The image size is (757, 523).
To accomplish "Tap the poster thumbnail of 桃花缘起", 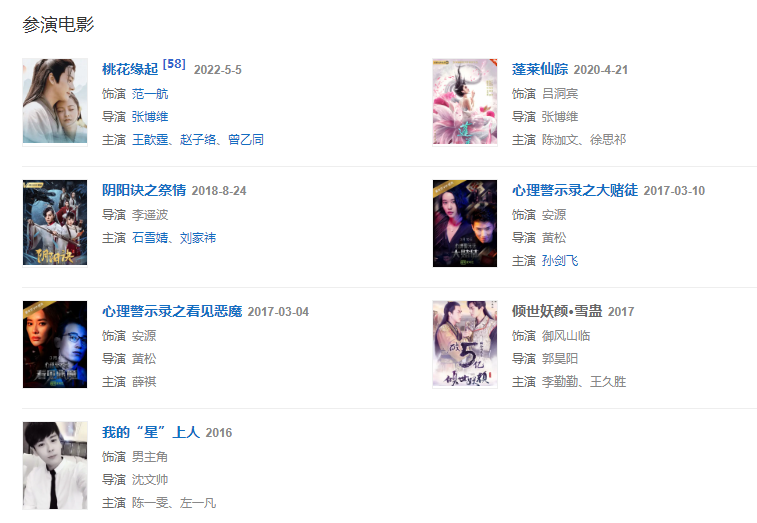I will tap(55, 101).
